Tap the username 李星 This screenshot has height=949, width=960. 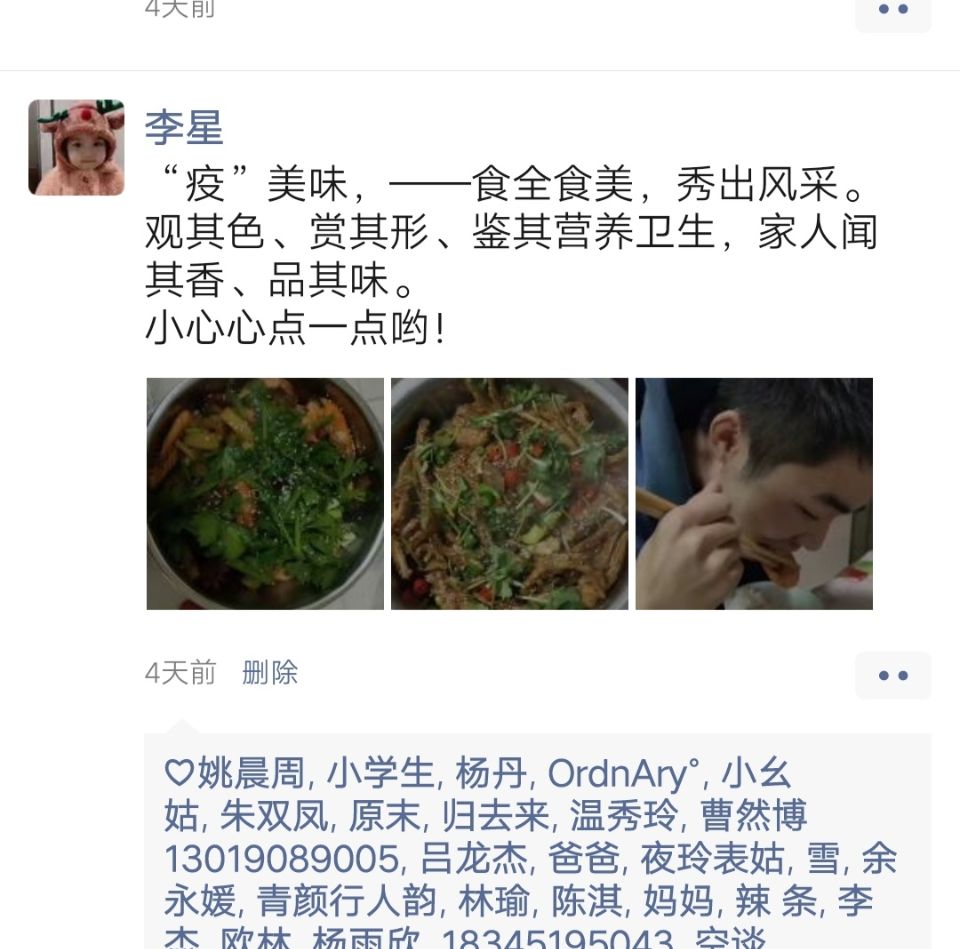(x=184, y=128)
